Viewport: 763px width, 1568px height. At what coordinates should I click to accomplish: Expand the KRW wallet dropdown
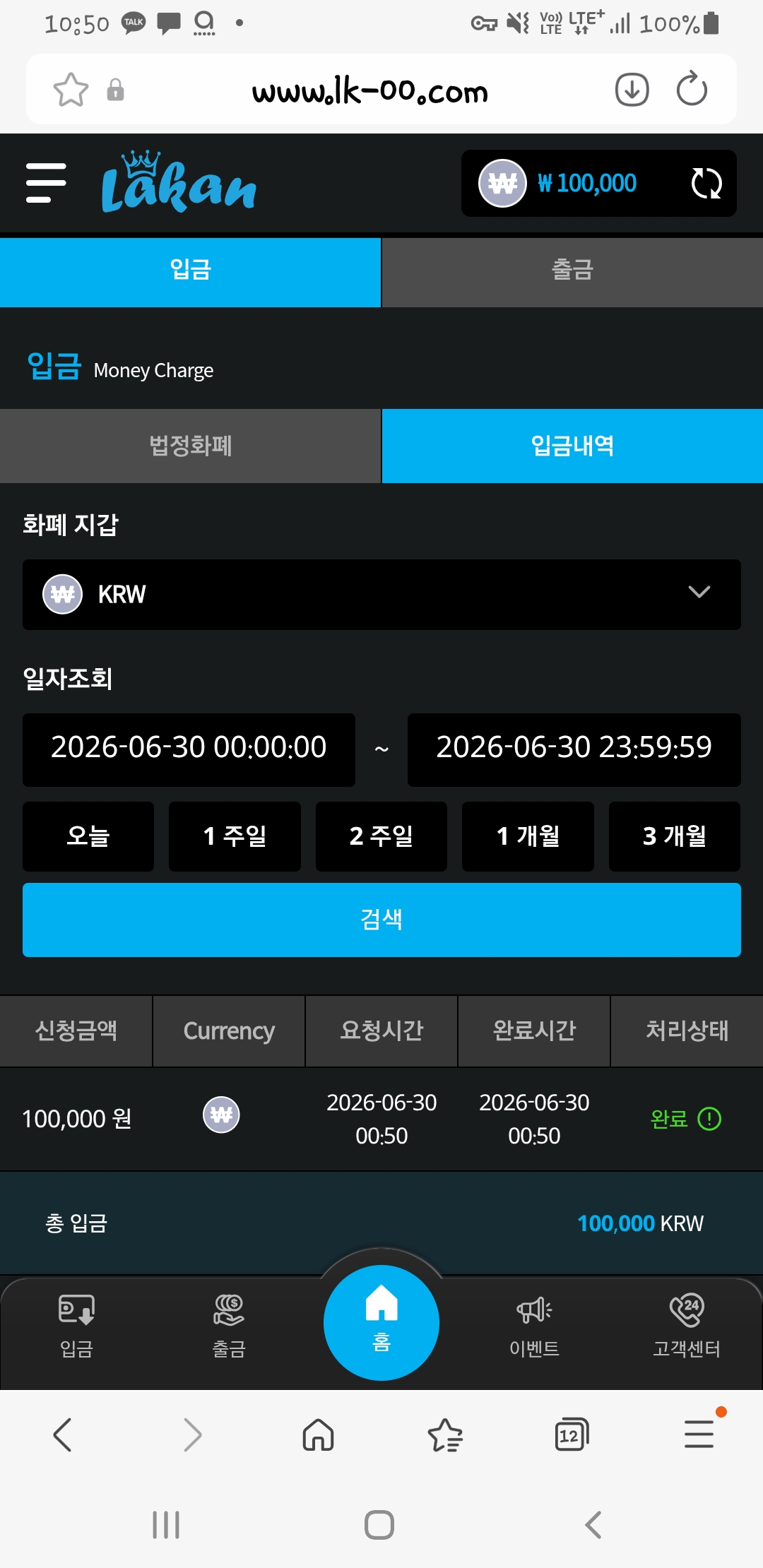click(x=381, y=595)
